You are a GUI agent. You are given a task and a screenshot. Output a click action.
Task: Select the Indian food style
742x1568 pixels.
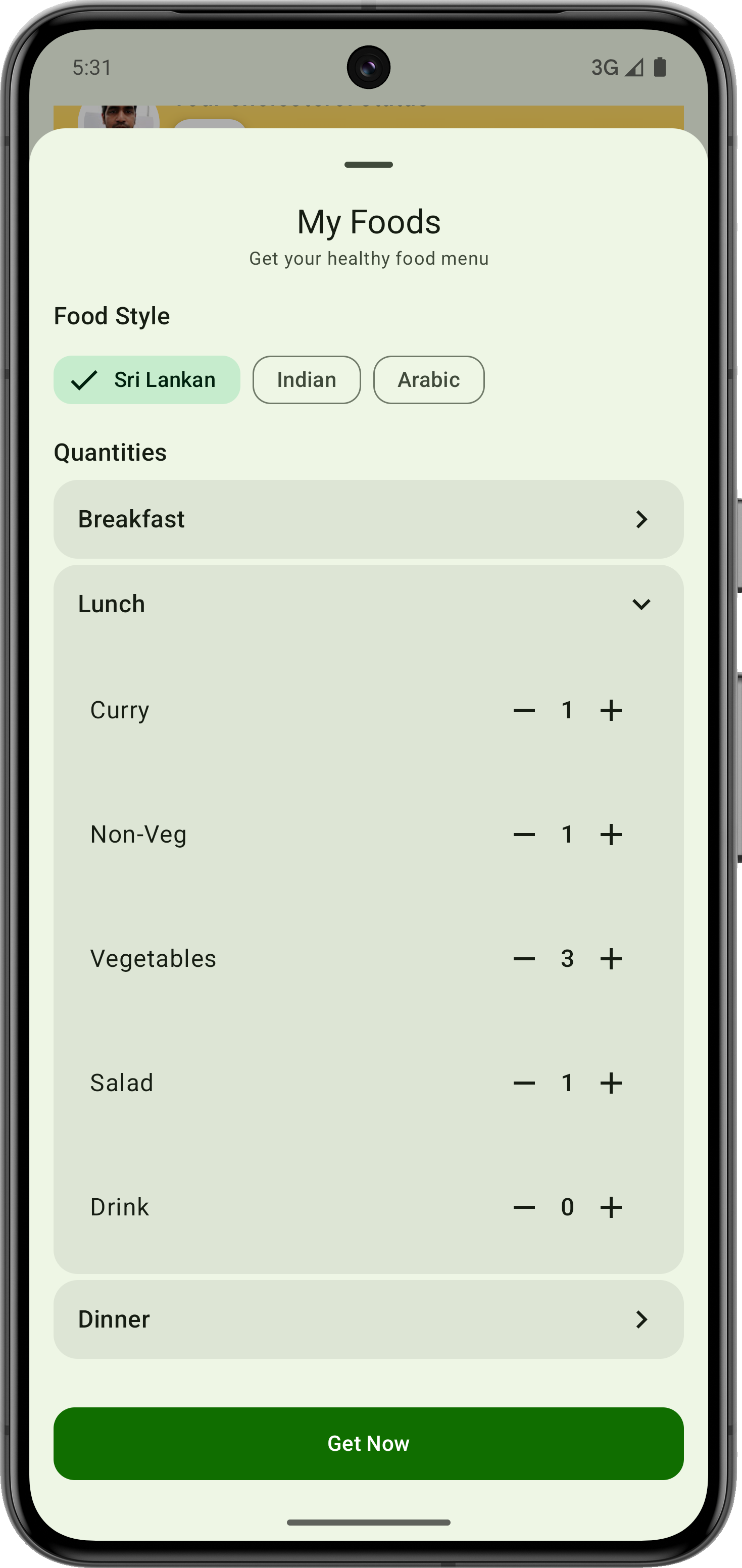point(306,379)
